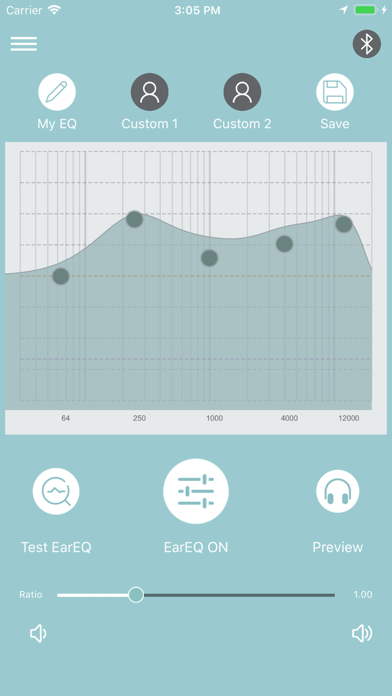
Task: Select the 1000 Hz EQ control point
Action: point(210,258)
